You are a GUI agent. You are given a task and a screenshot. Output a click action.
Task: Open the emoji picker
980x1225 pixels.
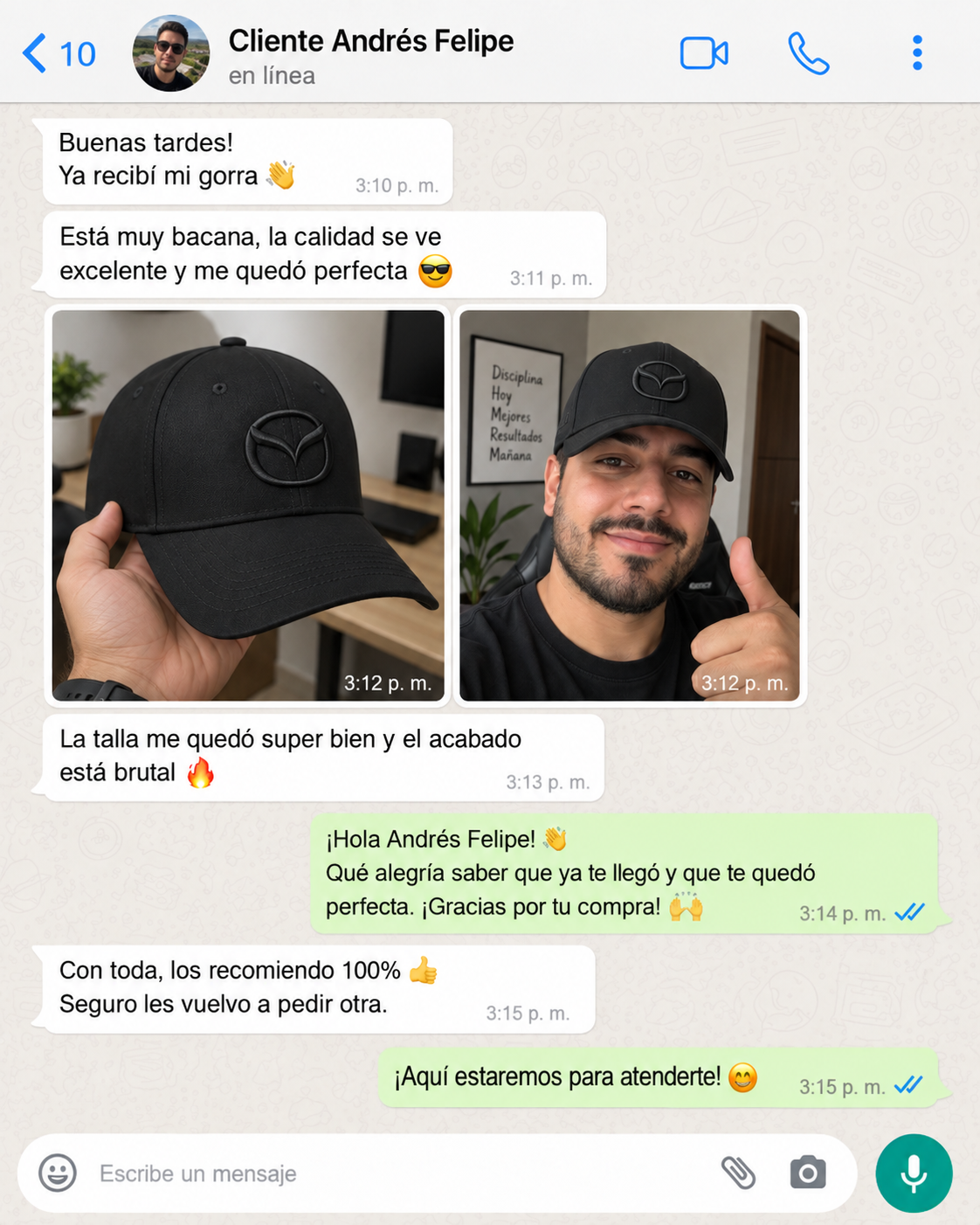58,1173
